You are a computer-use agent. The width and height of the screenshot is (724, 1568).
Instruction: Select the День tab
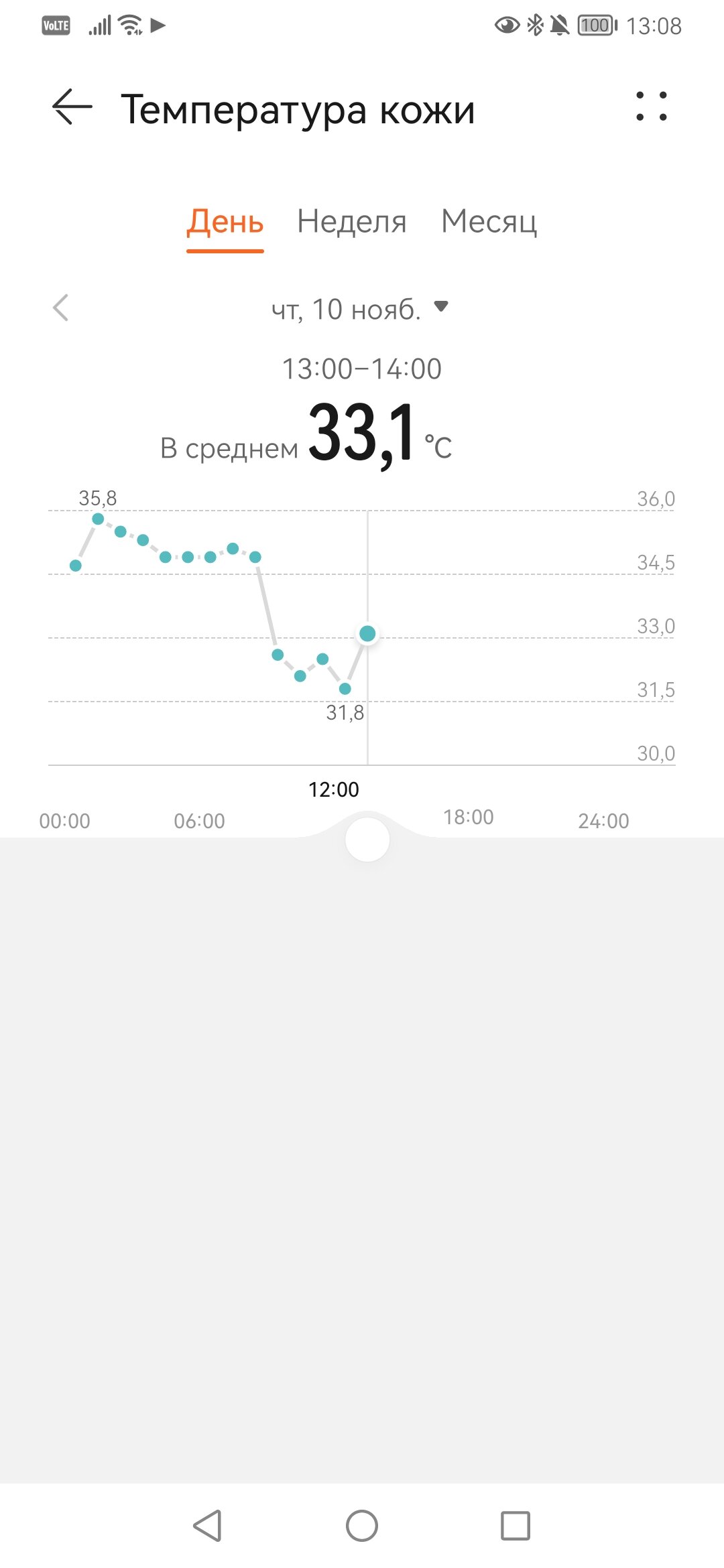coord(225,222)
